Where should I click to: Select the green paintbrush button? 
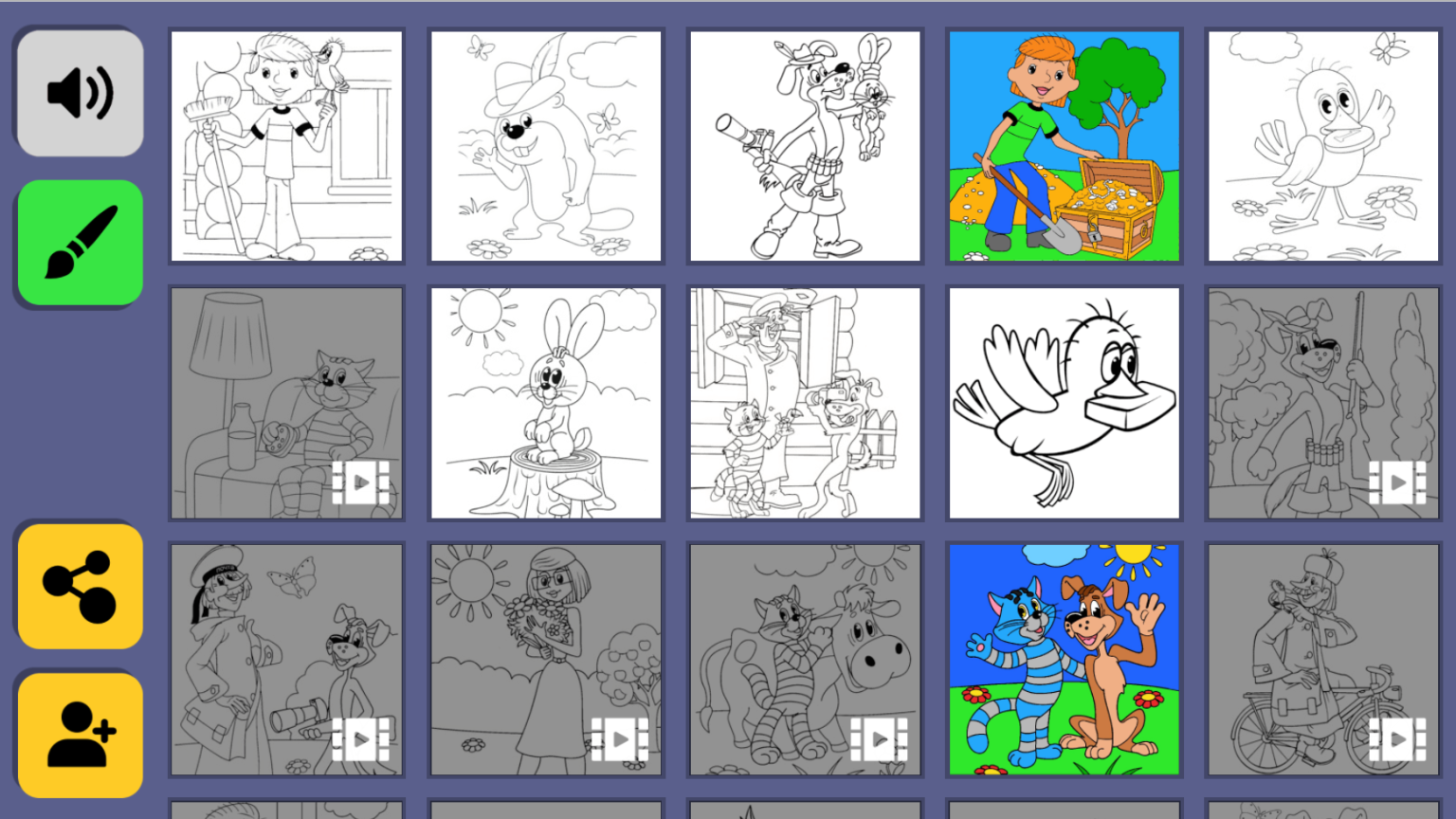[81, 243]
